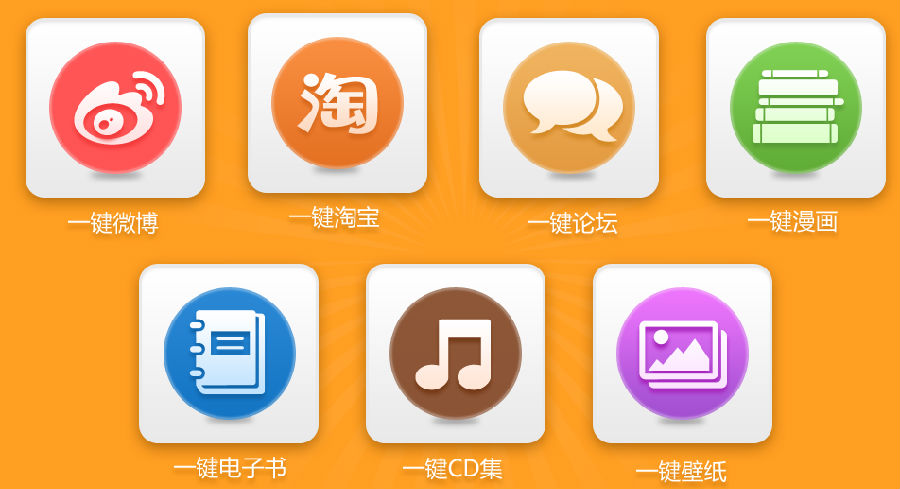The height and width of the screenshot is (489, 900).
Task: Open the 一键壁纸 wallpaper tile
Action: [x=682, y=353]
